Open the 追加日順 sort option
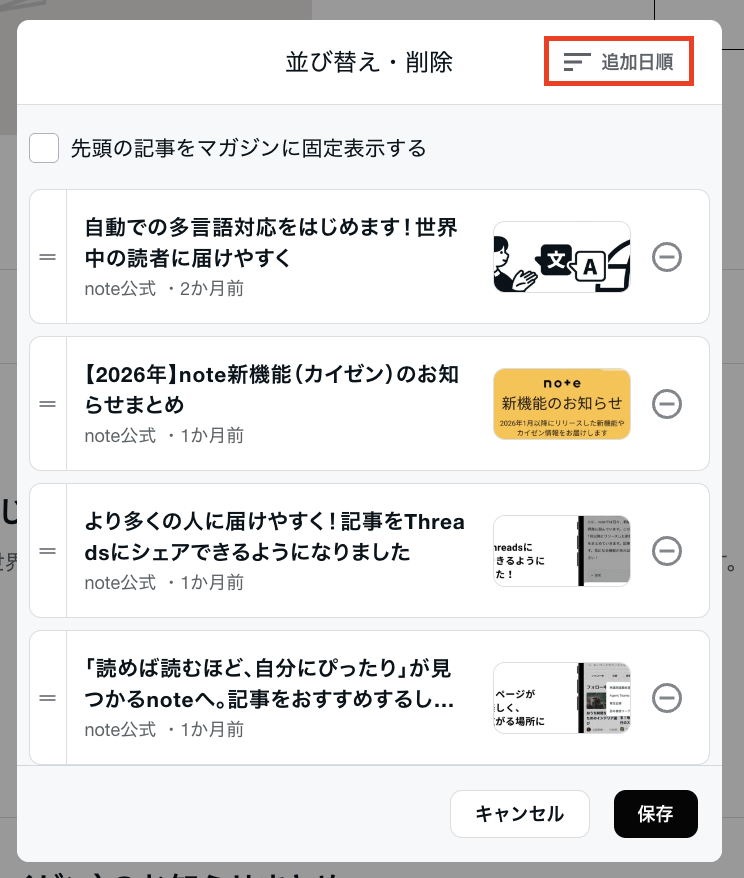 point(619,62)
